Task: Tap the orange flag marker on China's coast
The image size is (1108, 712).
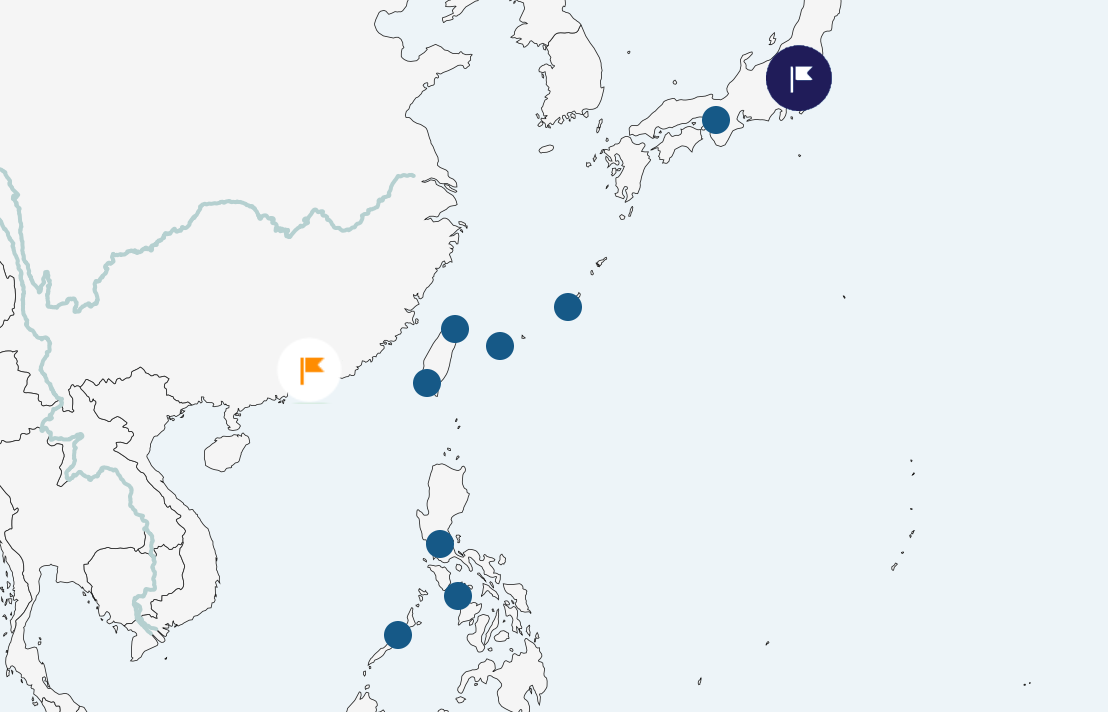Action: coord(310,370)
